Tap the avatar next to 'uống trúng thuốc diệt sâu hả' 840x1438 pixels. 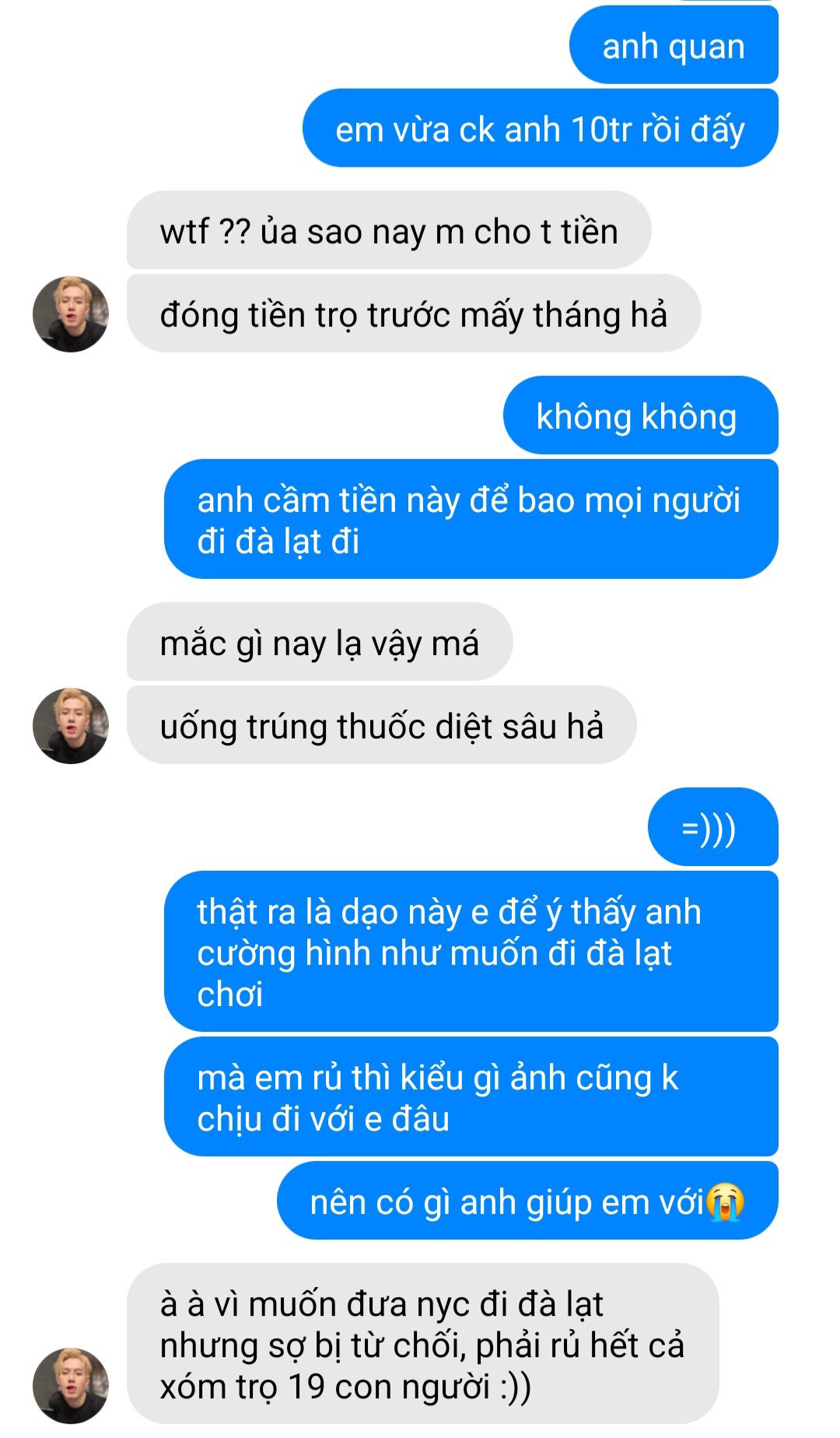[70, 726]
